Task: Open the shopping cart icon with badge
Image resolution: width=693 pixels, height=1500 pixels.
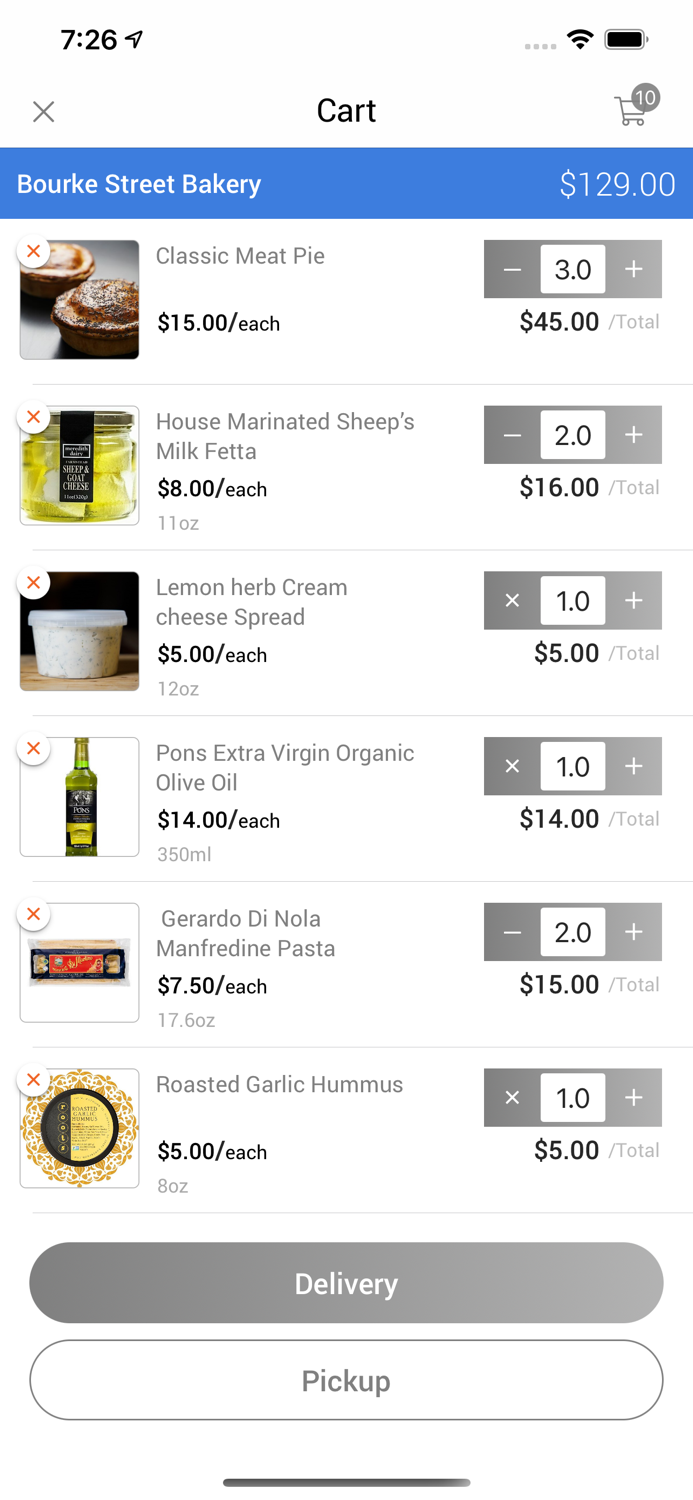Action: pos(635,107)
